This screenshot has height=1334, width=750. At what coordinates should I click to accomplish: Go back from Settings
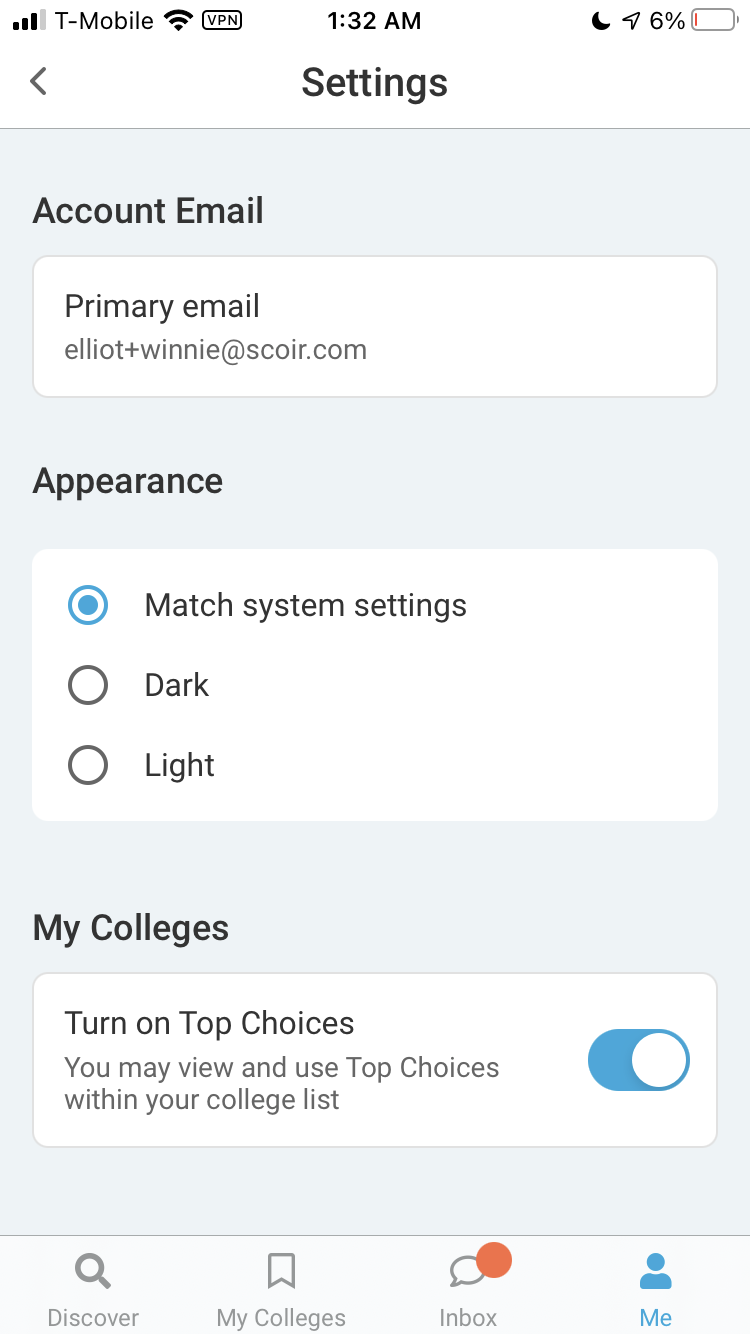tap(39, 81)
